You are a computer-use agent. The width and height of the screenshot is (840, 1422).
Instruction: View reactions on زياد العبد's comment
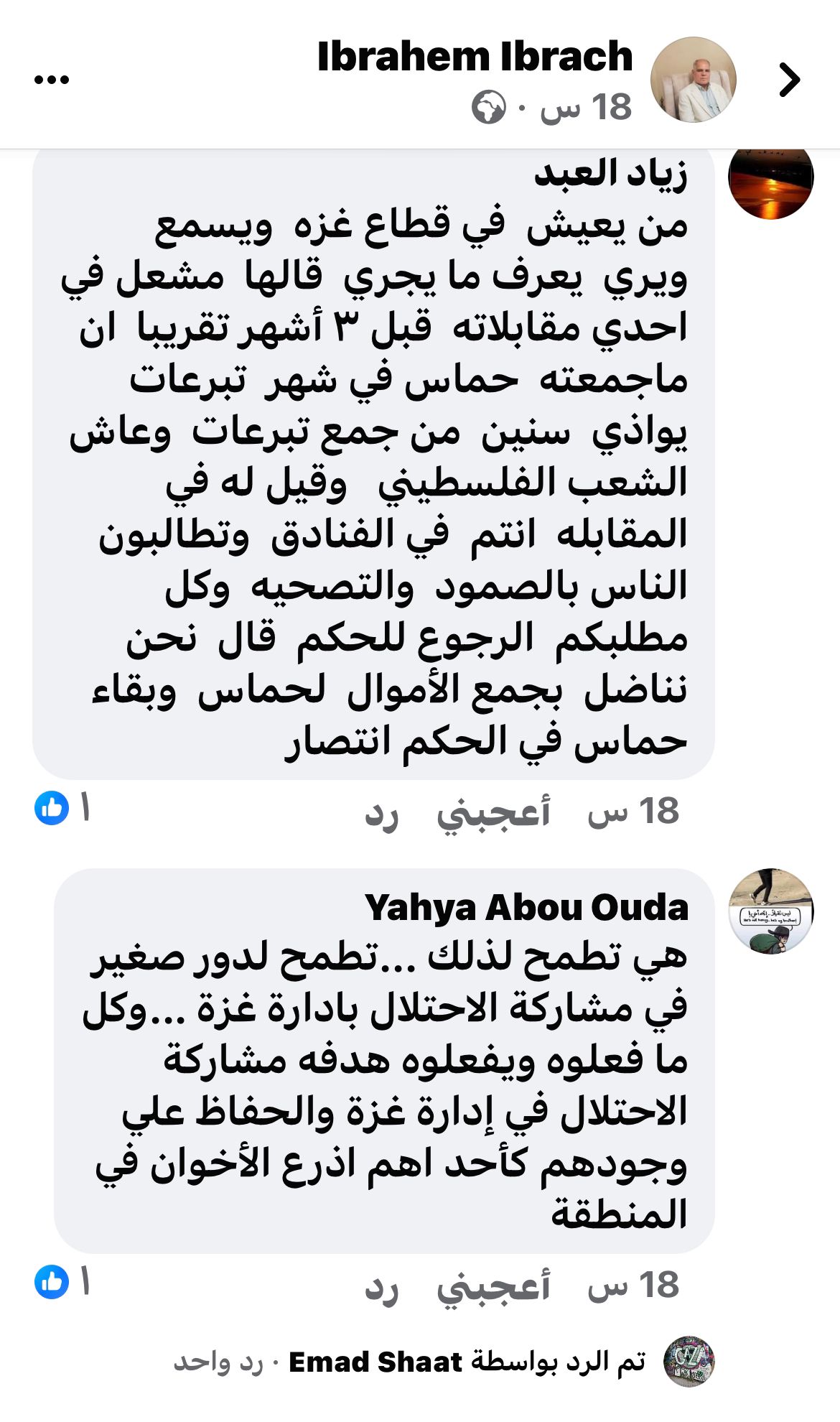click(63, 808)
